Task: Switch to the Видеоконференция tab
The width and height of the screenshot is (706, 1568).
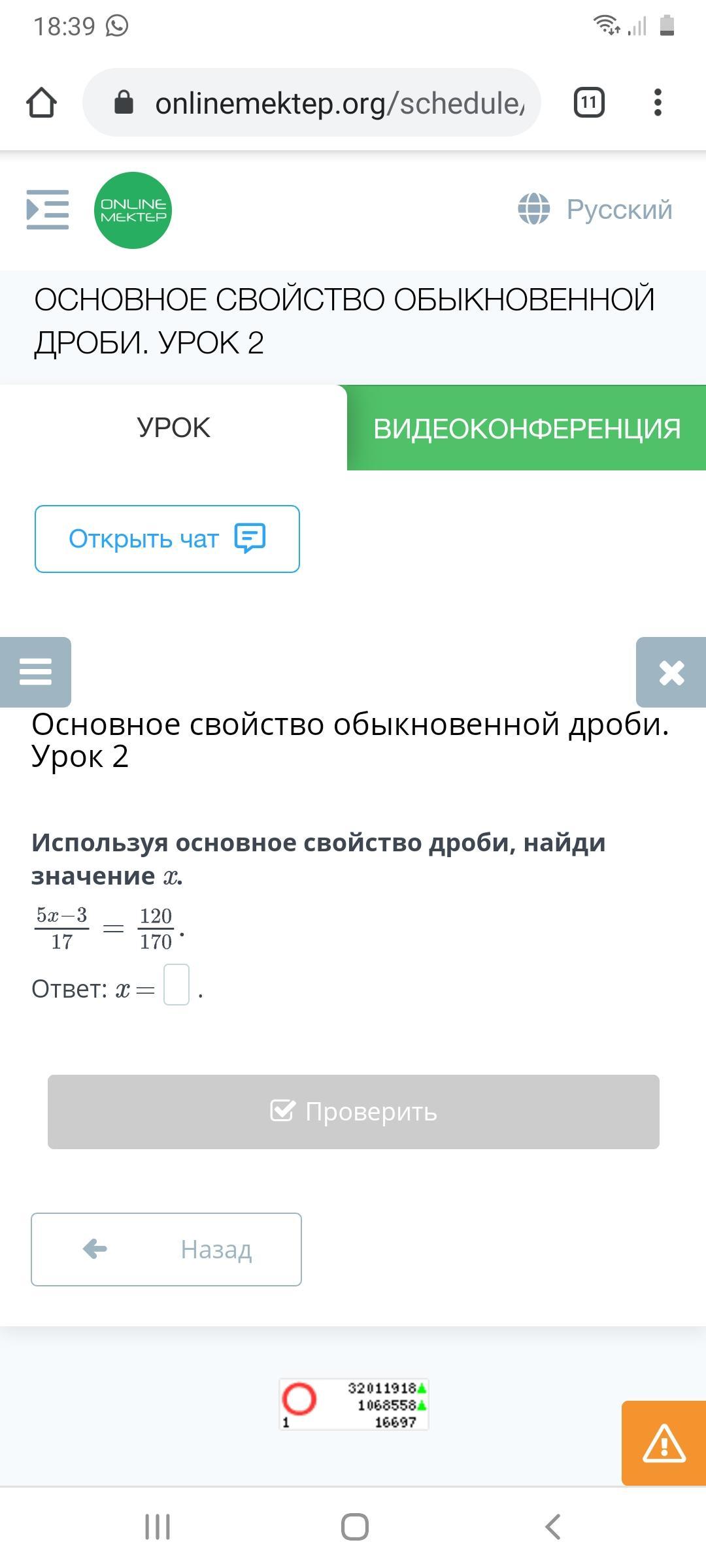Action: point(527,428)
